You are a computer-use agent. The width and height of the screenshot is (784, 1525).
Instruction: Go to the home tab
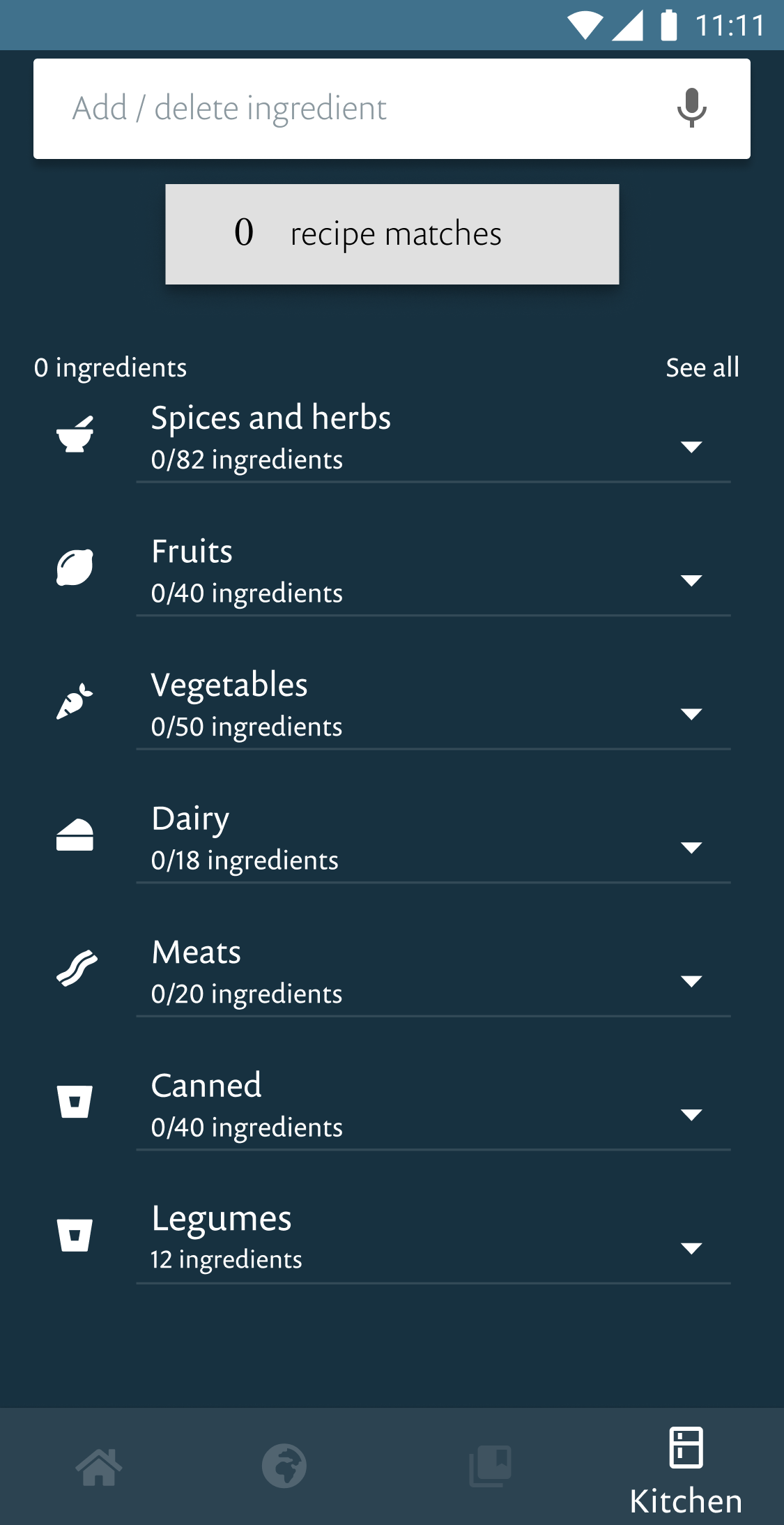[98, 1466]
